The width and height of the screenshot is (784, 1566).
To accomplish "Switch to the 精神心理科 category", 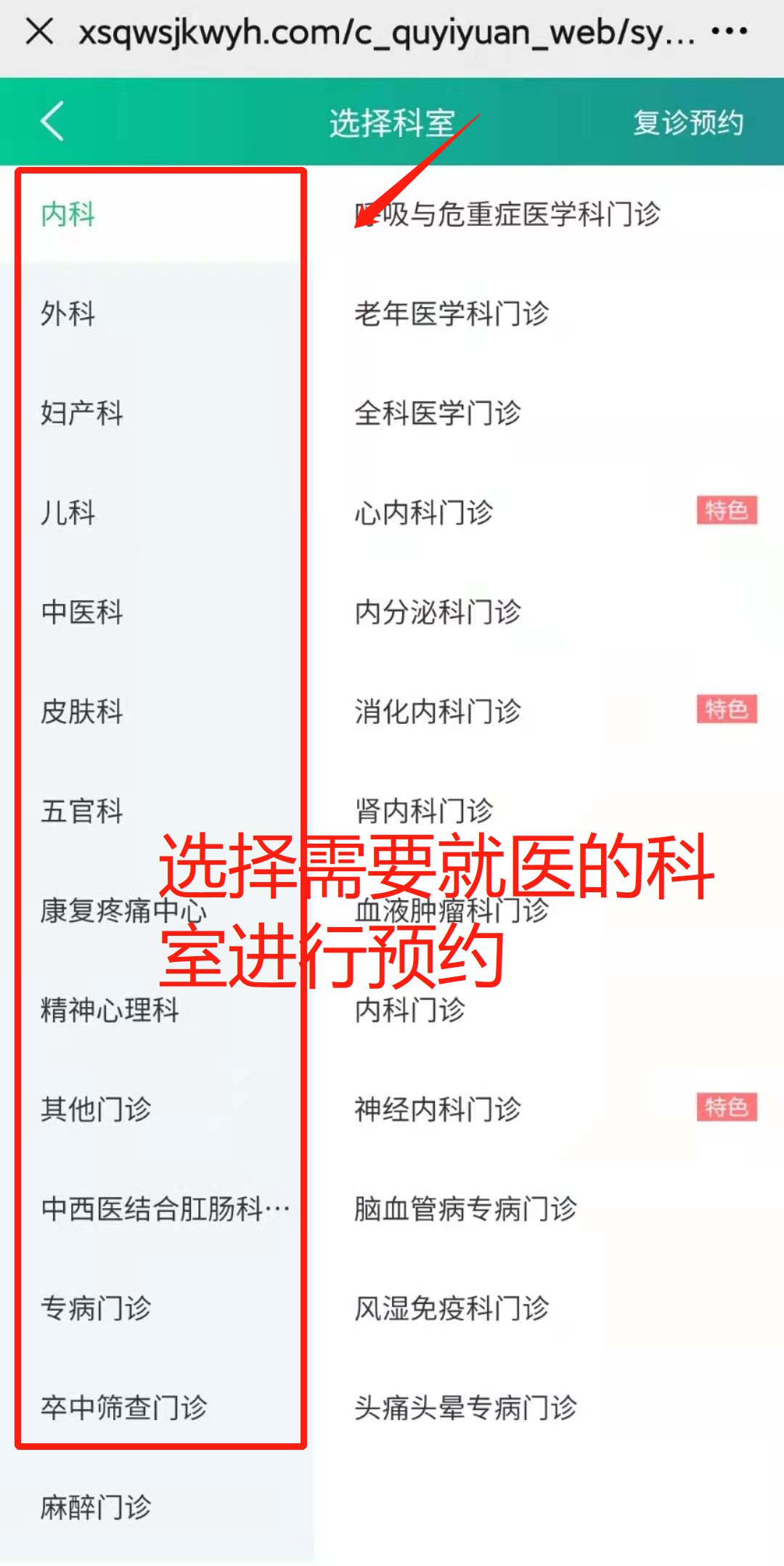I will (109, 1010).
